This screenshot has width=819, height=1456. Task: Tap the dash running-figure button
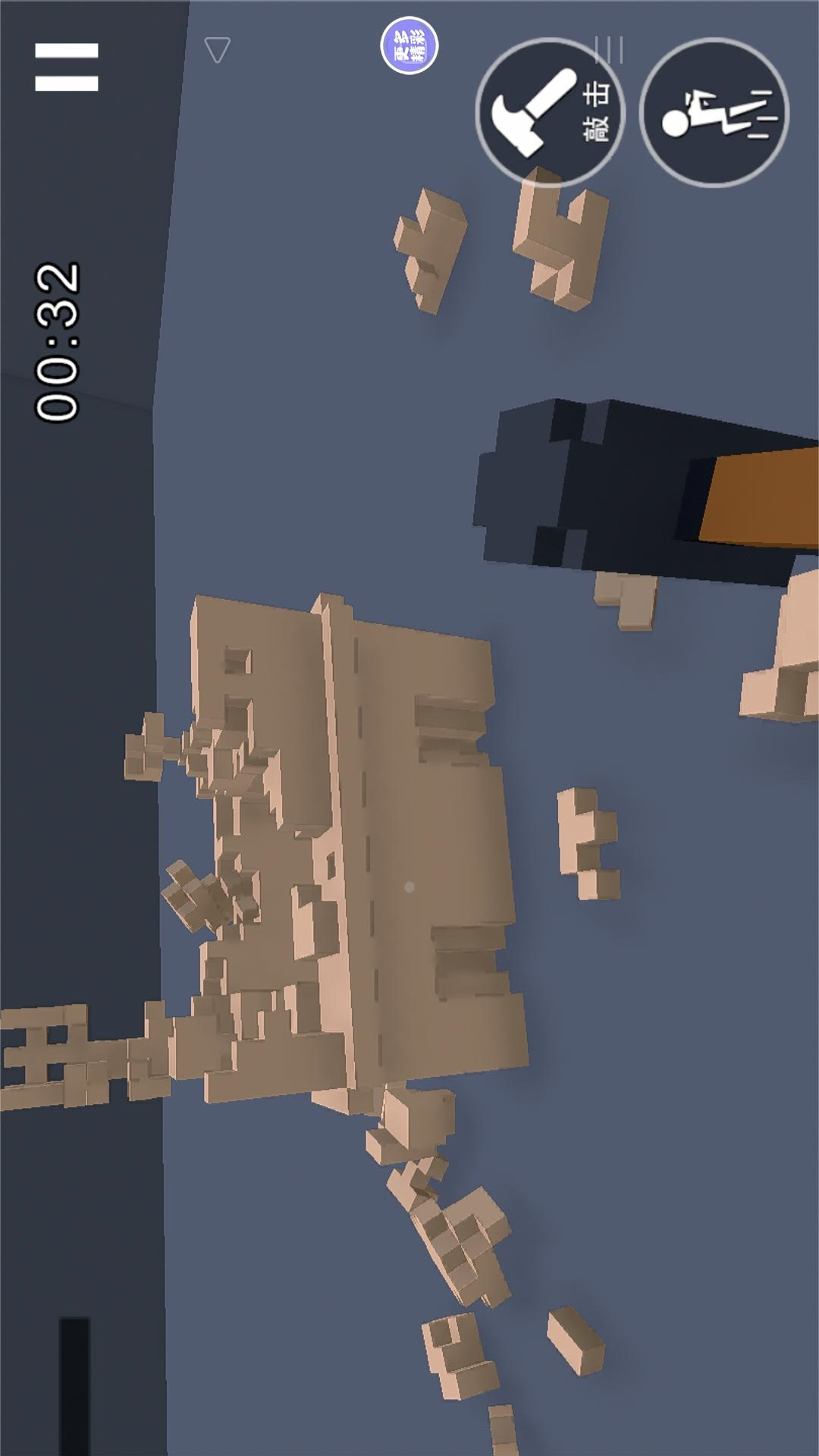pyautogui.click(x=714, y=112)
